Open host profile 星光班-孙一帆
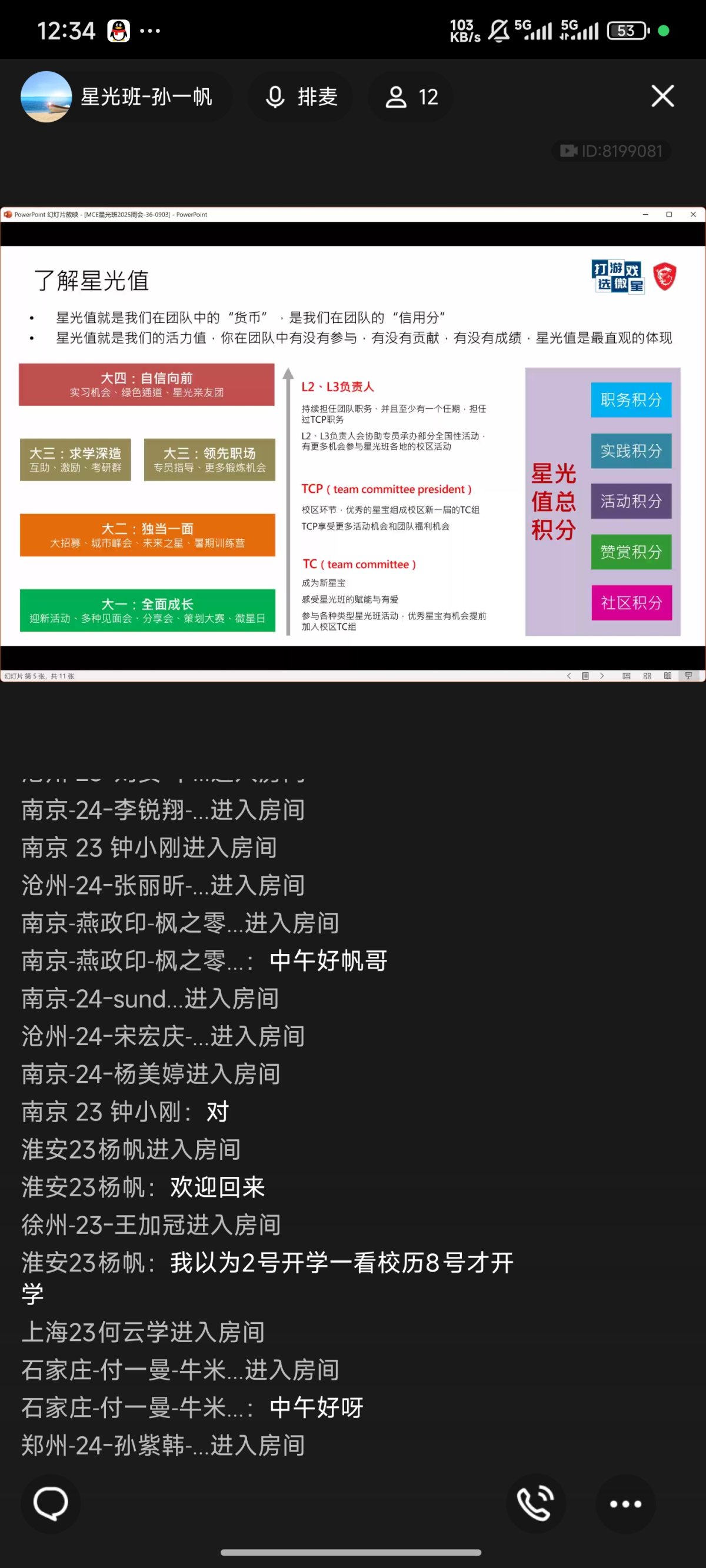The height and width of the screenshot is (1568, 706). coord(119,97)
